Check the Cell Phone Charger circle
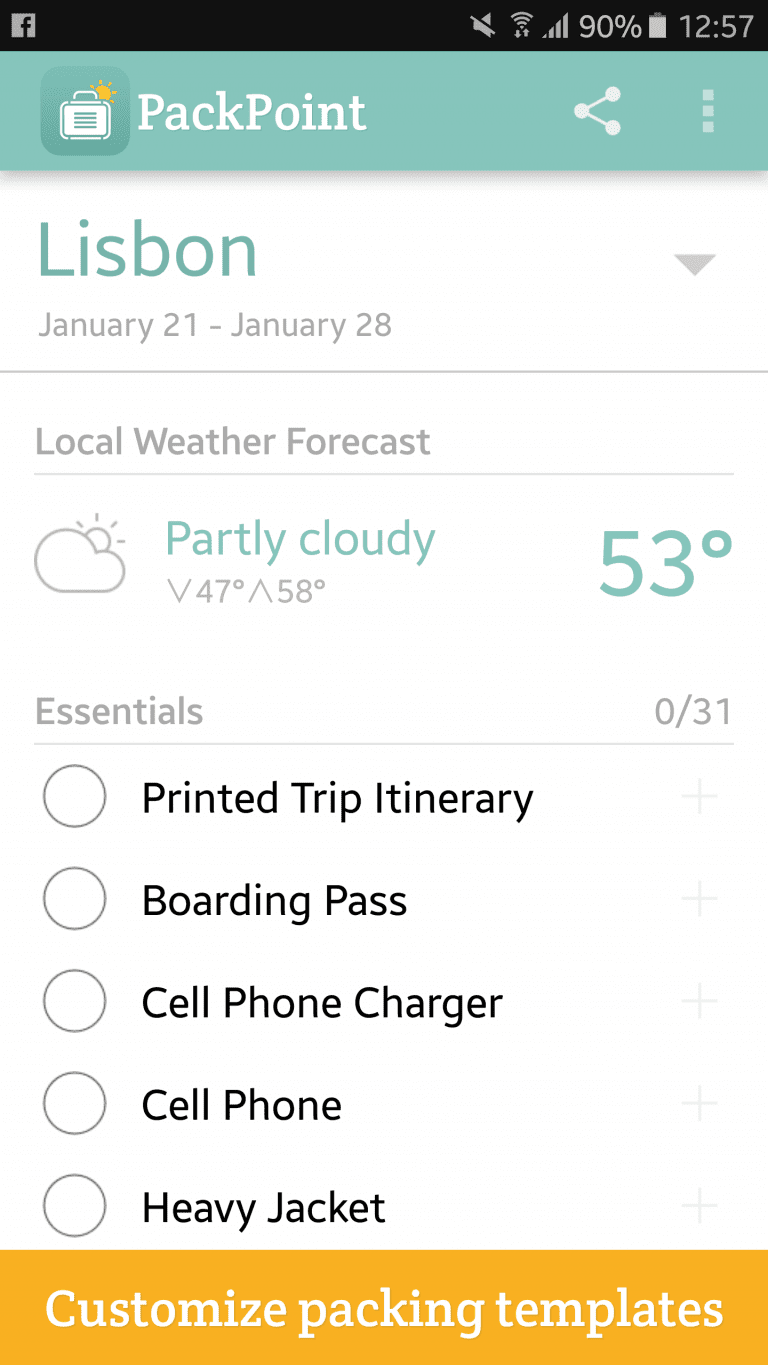Image resolution: width=768 pixels, height=1365 pixels. tap(75, 1001)
